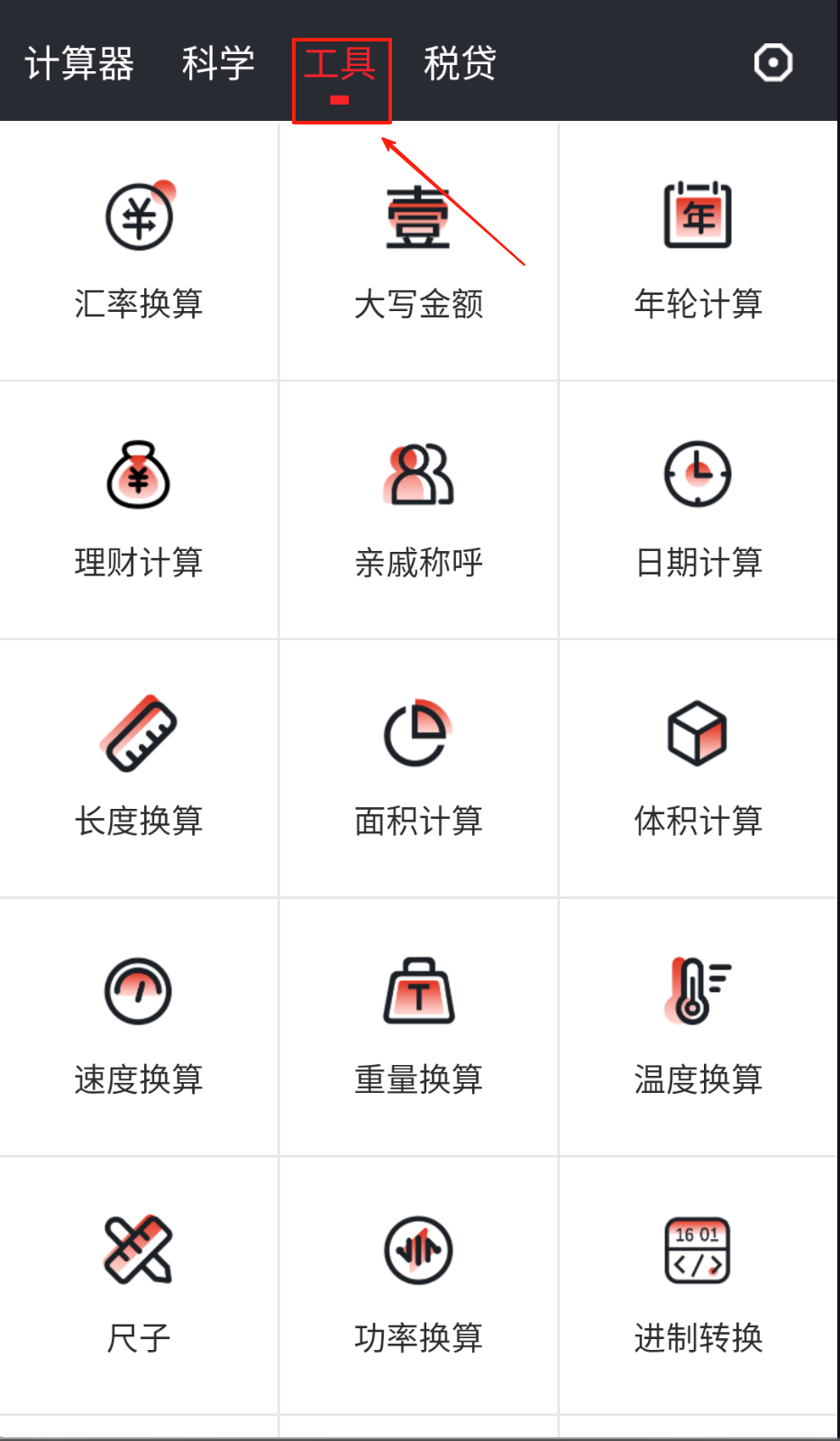
Task: Select 面积计算 area calculator
Action: pos(418,768)
